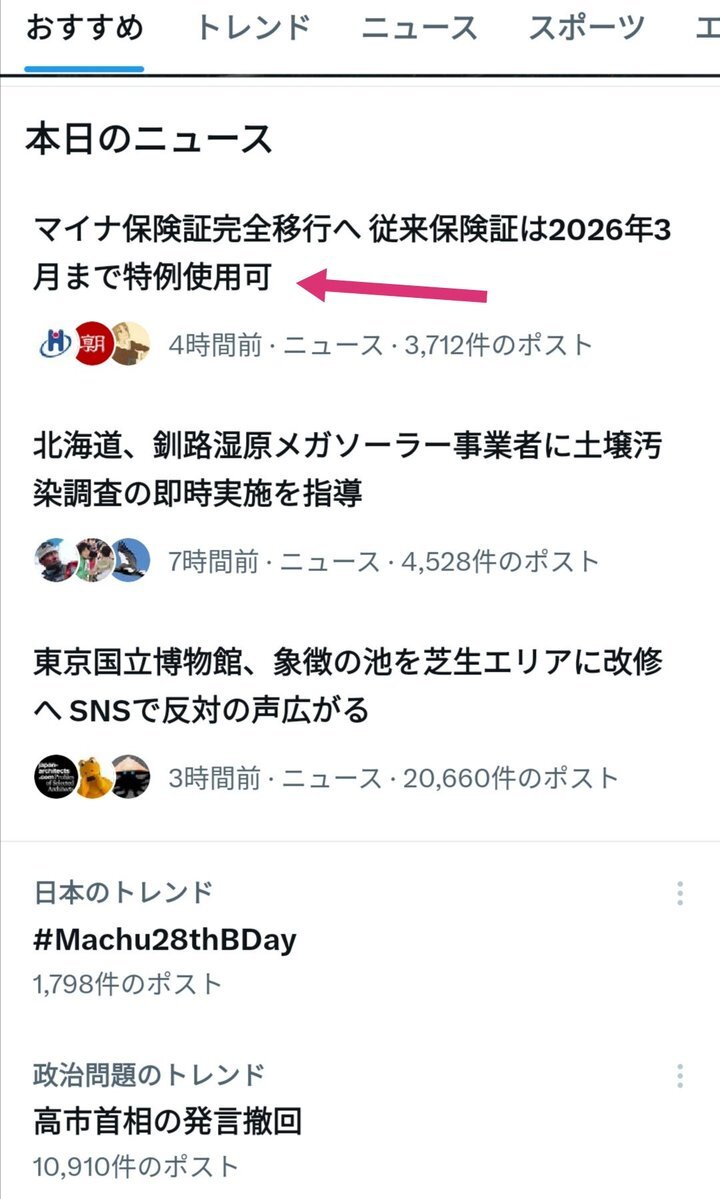Select the おすすめ tab

point(84,29)
